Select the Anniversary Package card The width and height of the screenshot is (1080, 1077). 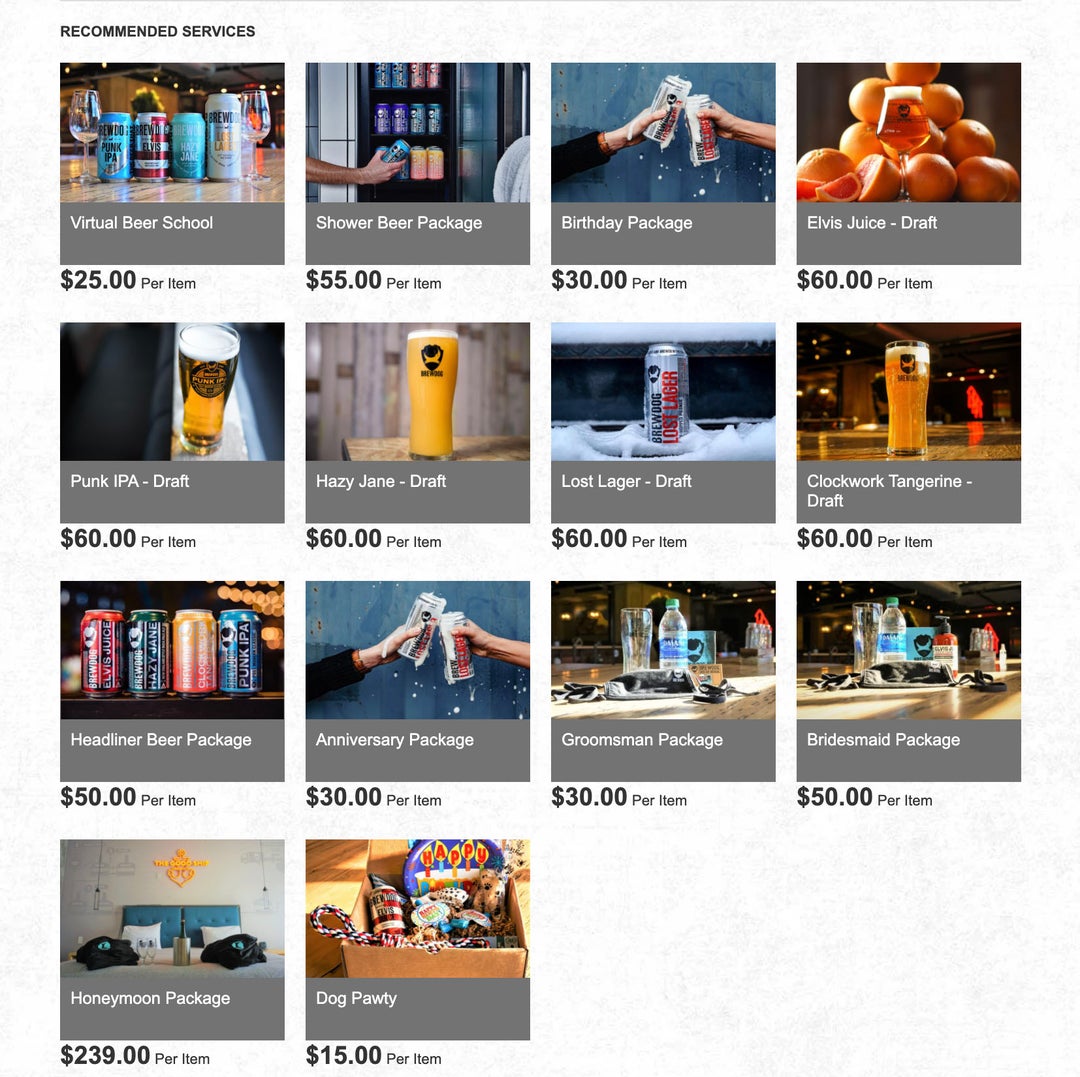tap(417, 680)
